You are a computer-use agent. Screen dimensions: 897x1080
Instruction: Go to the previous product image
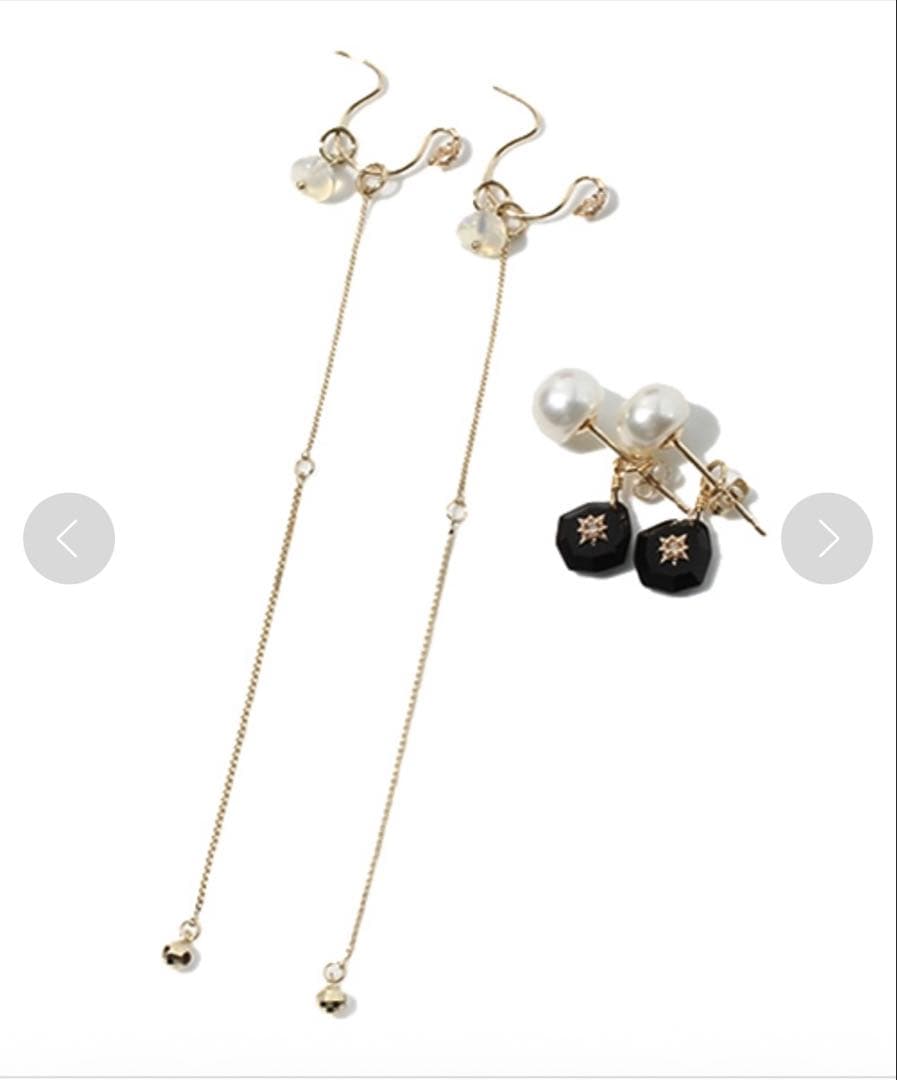pos(68,538)
